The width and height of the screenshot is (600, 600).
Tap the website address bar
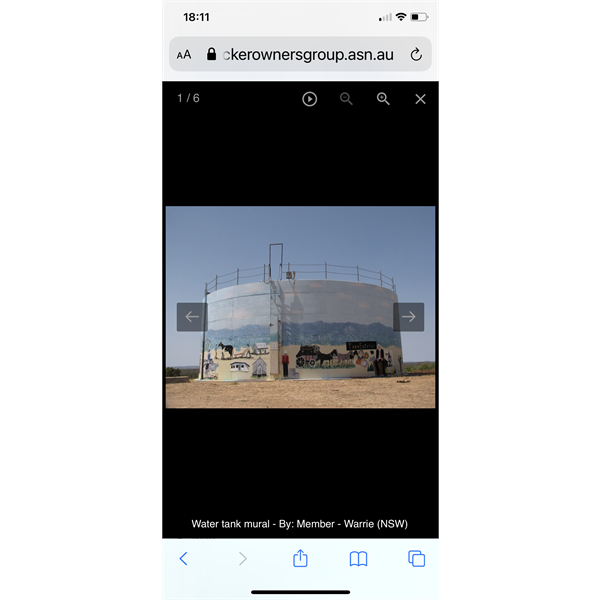tap(308, 55)
